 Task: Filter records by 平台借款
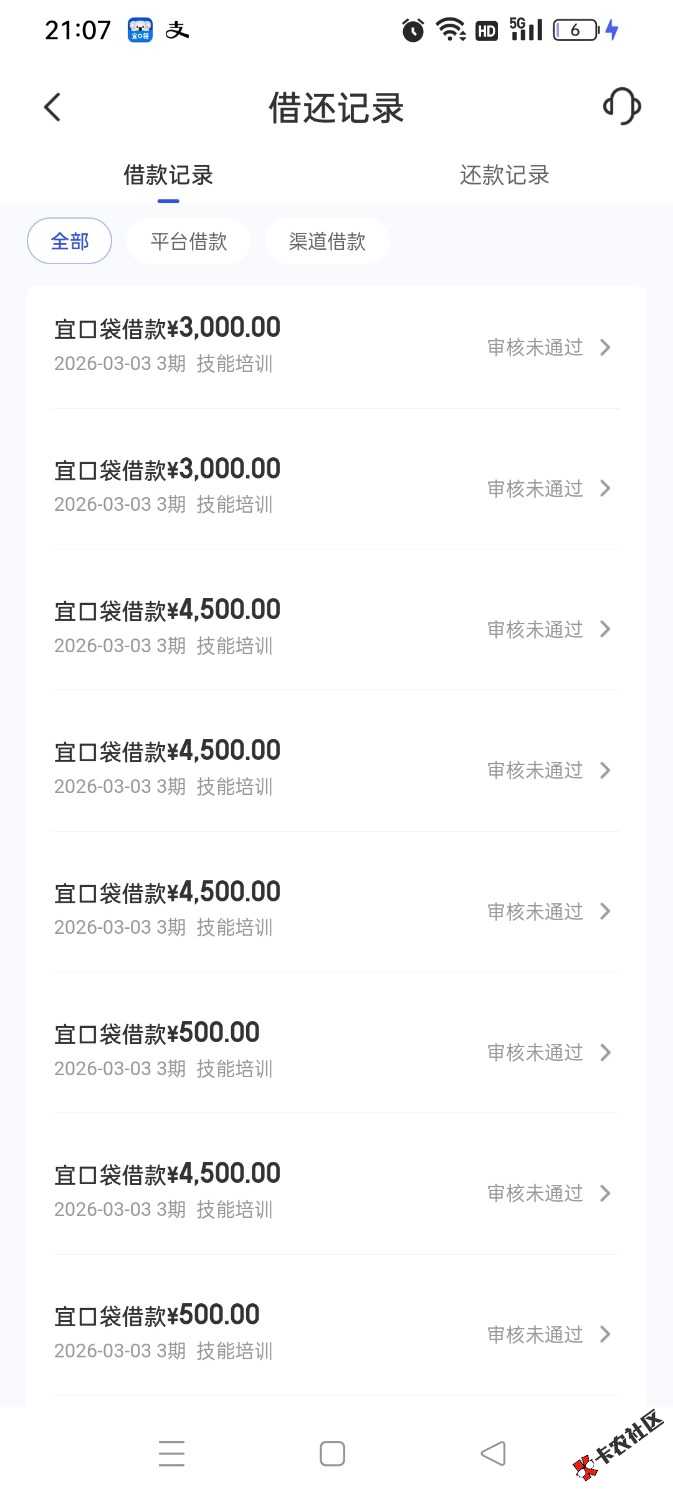tap(189, 241)
